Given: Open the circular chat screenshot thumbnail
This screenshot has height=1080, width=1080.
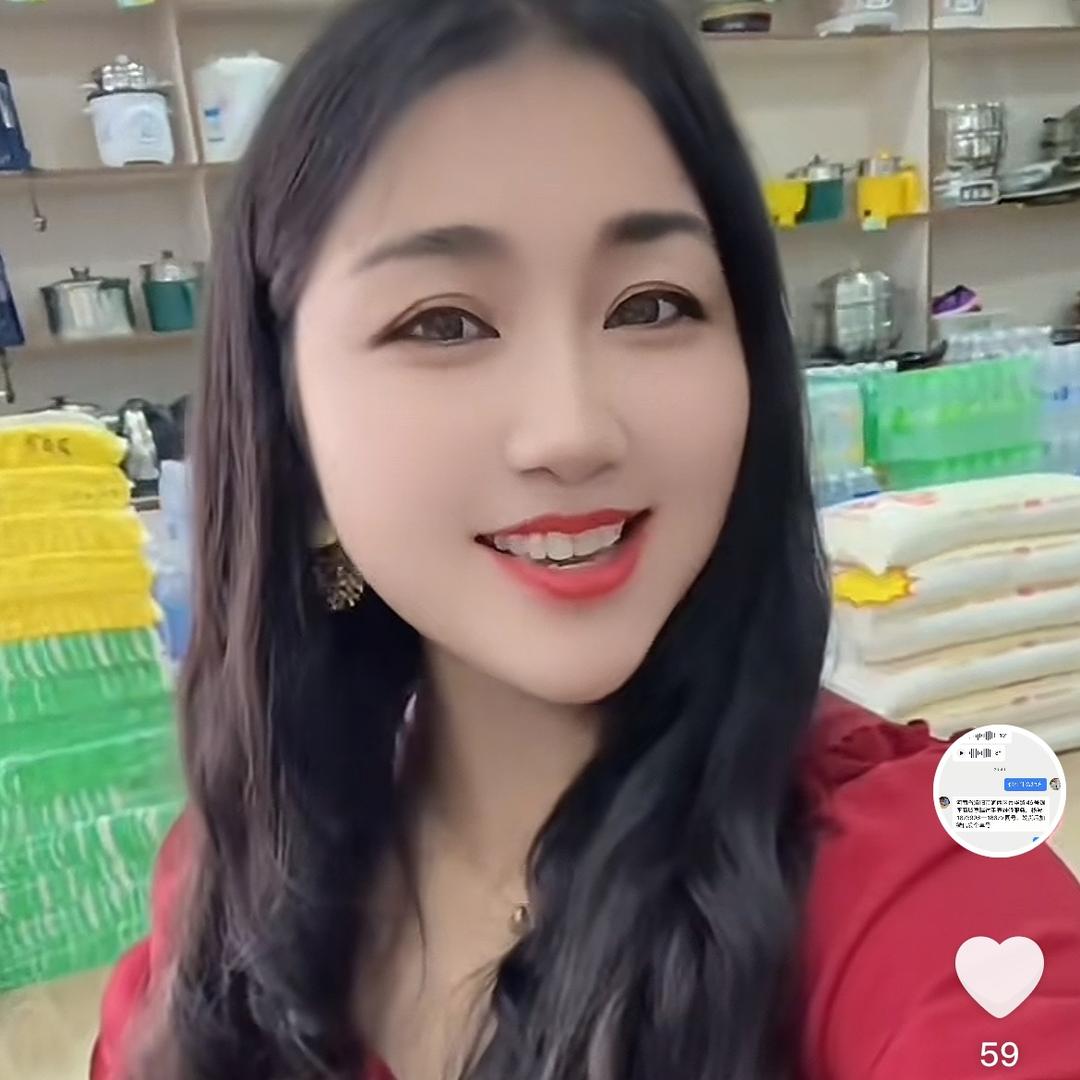Looking at the screenshot, I should tap(999, 791).
